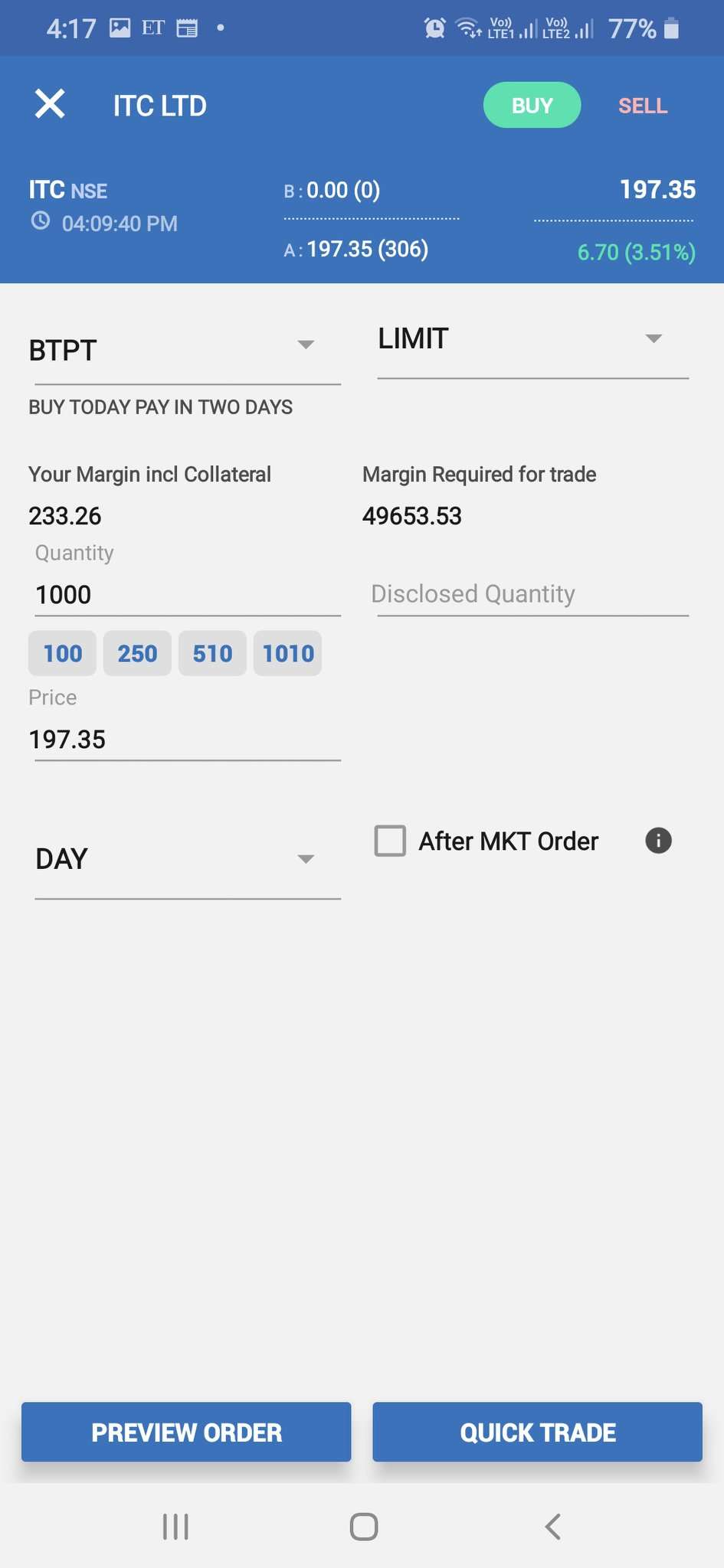Viewport: 724px width, 1568px height.
Task: Switch to SELL
Action: (x=643, y=106)
